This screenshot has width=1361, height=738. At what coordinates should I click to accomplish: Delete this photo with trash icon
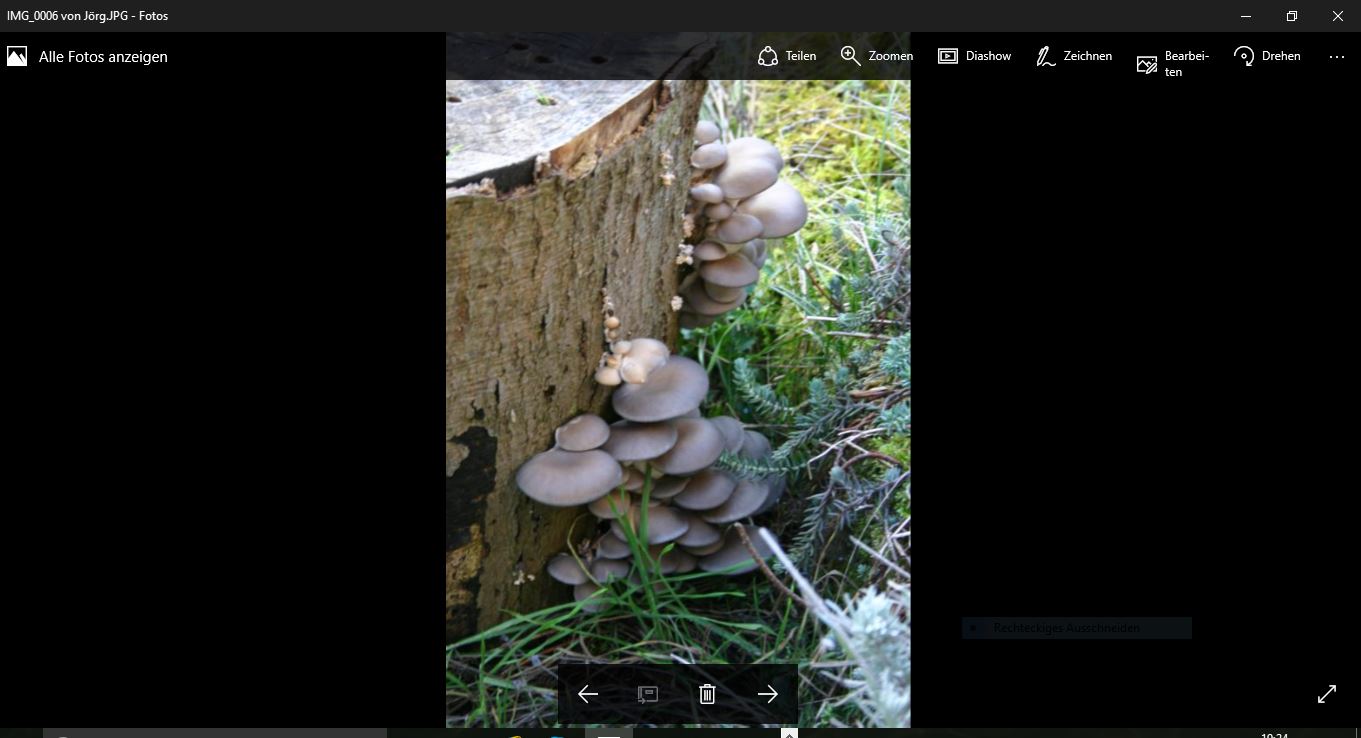pyautogui.click(x=707, y=694)
